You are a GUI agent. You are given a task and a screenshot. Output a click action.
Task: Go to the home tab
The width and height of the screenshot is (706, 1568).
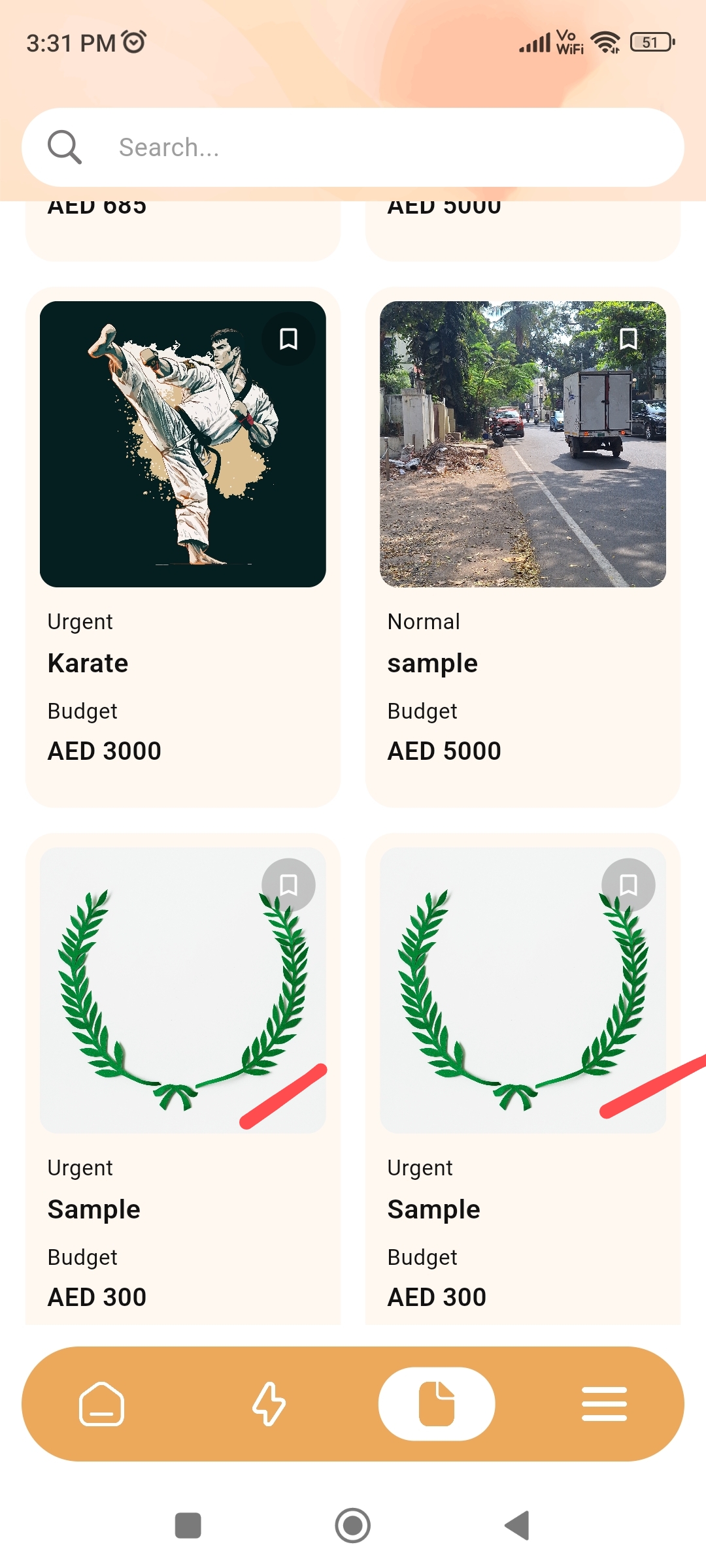point(102,1403)
